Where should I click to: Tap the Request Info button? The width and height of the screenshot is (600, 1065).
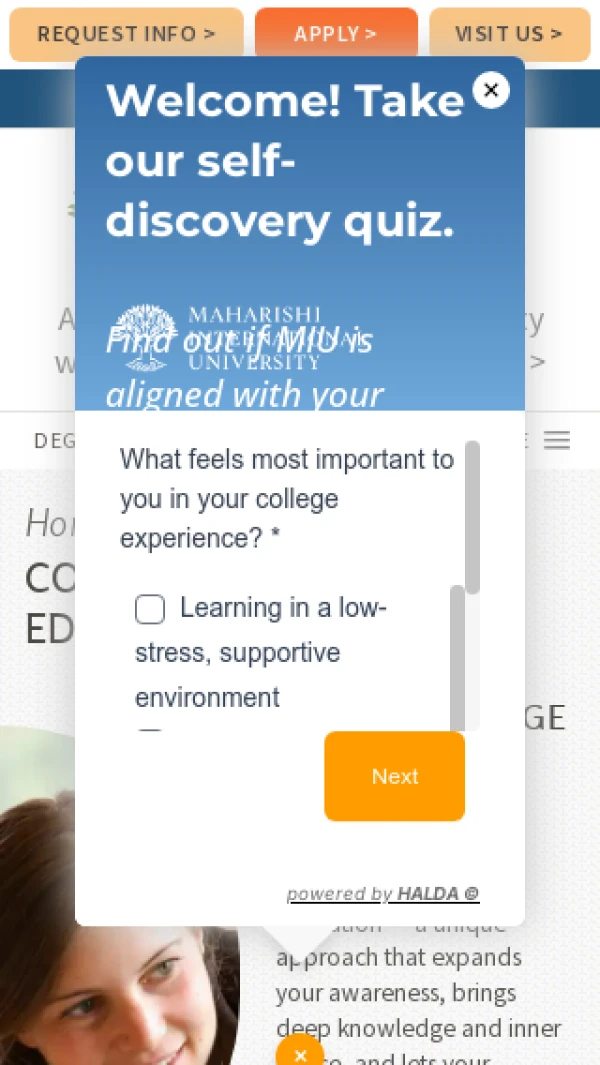tap(126, 34)
